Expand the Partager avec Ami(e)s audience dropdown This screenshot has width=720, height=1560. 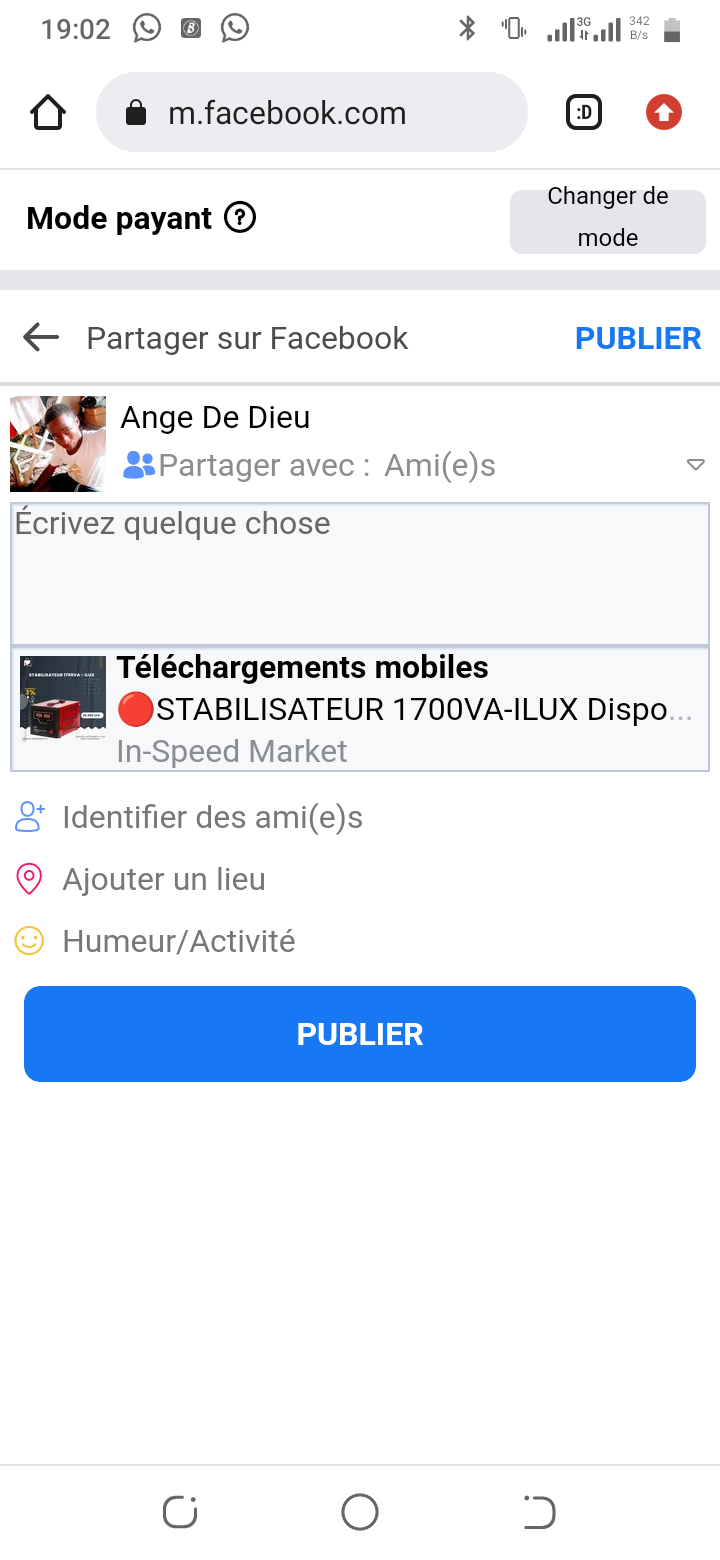tap(696, 465)
